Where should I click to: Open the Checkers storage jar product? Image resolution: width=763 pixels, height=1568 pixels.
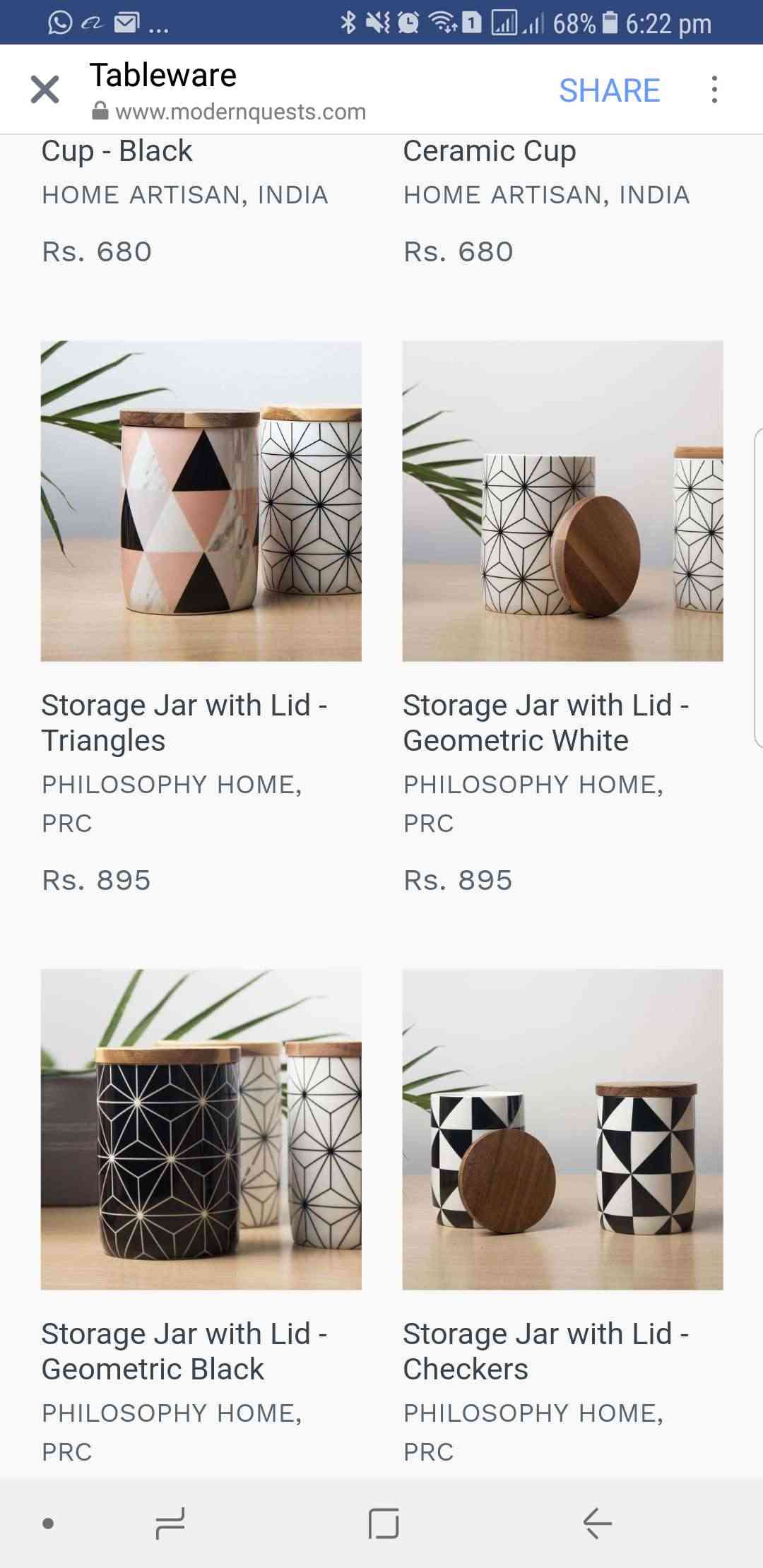click(562, 1129)
